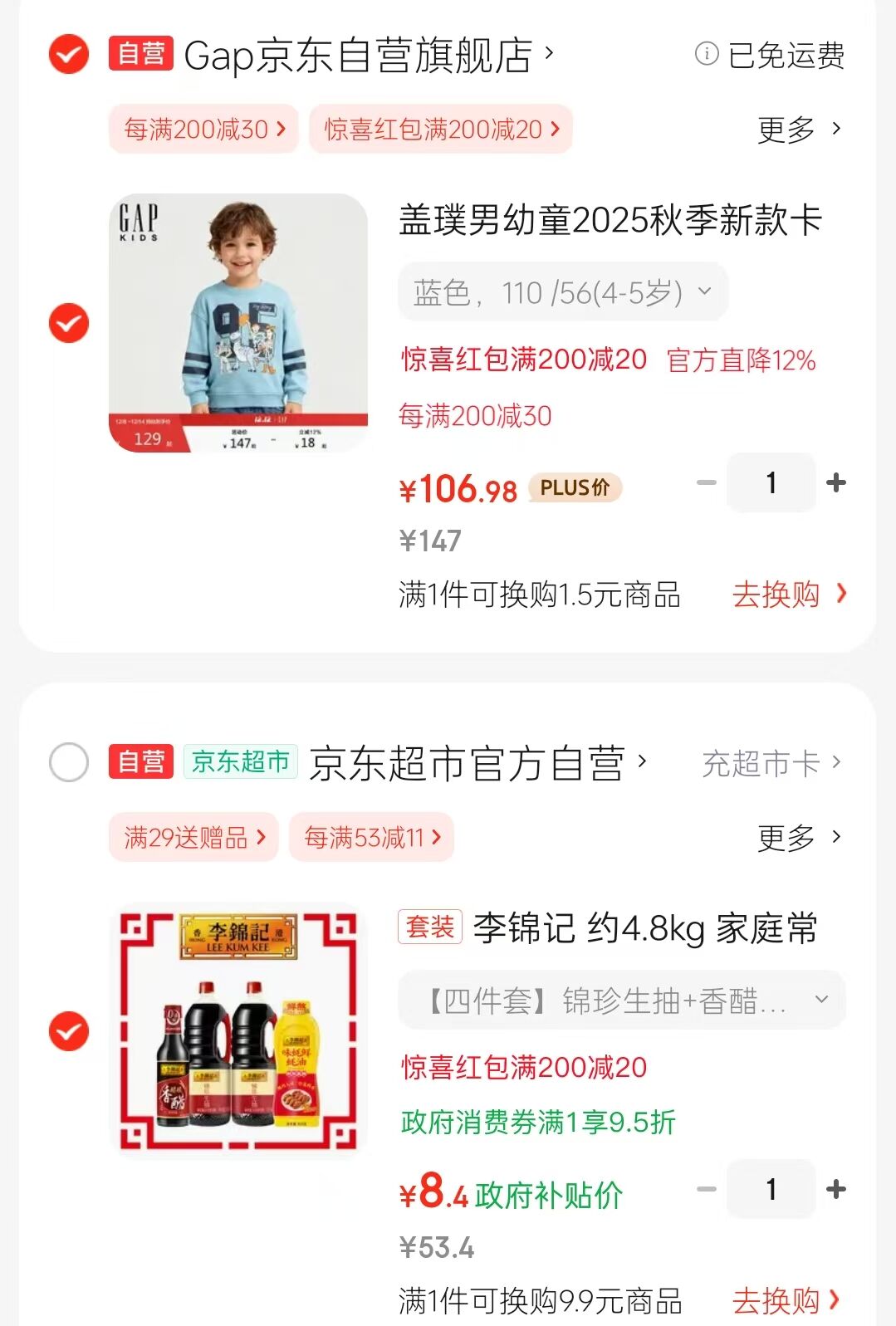This screenshot has width=896, height=1326.
Task: Open 充超市卡 to recharge supermarket card
Action: [771, 763]
